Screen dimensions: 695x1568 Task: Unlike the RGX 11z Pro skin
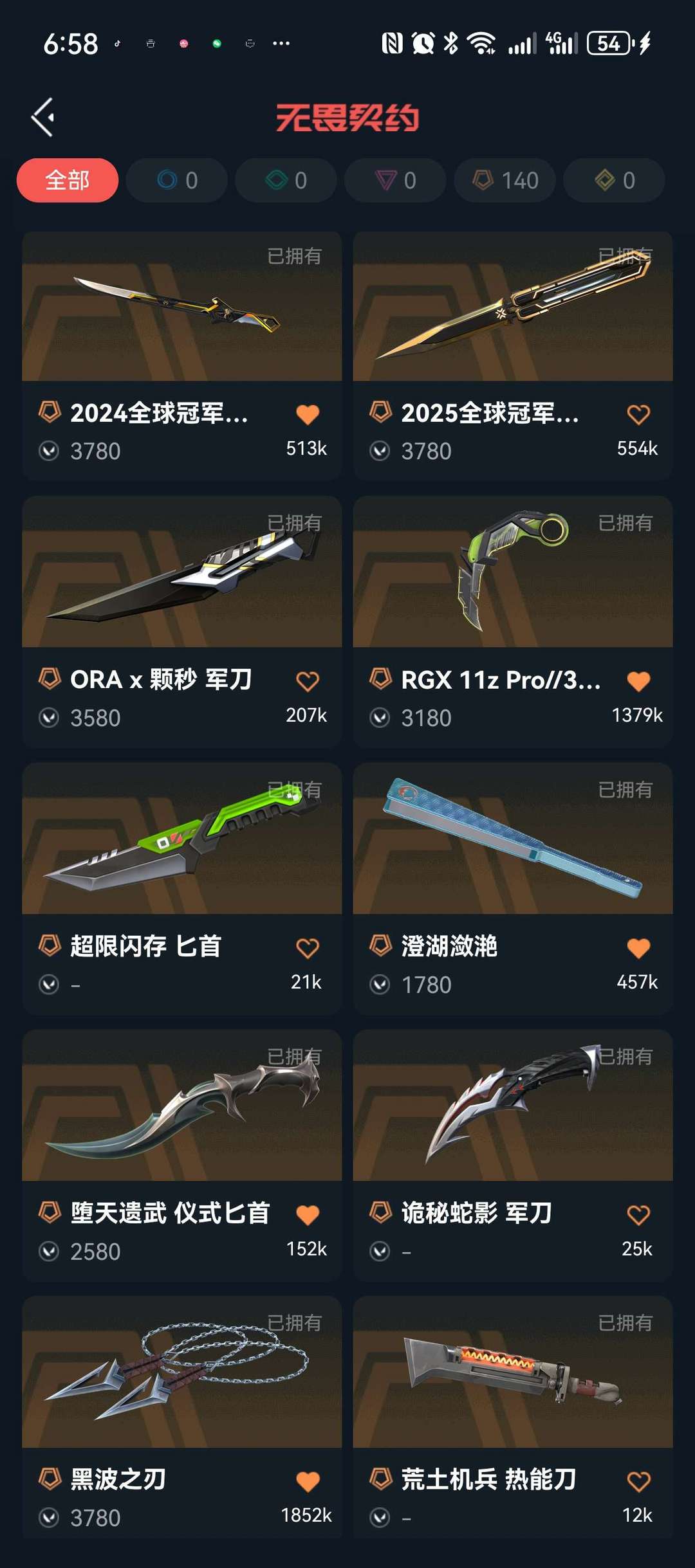pyautogui.click(x=638, y=681)
